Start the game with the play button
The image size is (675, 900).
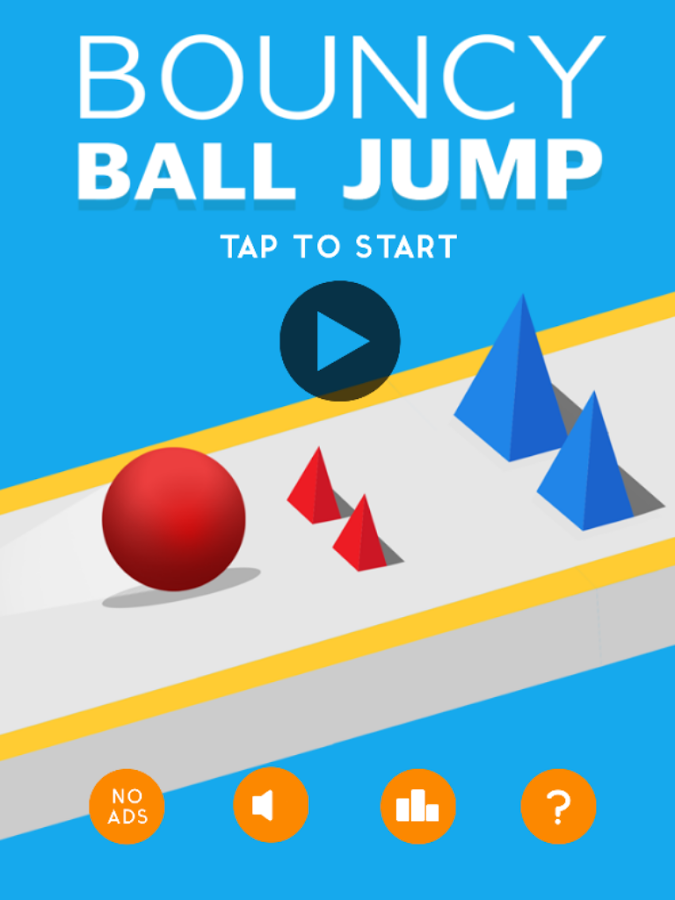340,342
